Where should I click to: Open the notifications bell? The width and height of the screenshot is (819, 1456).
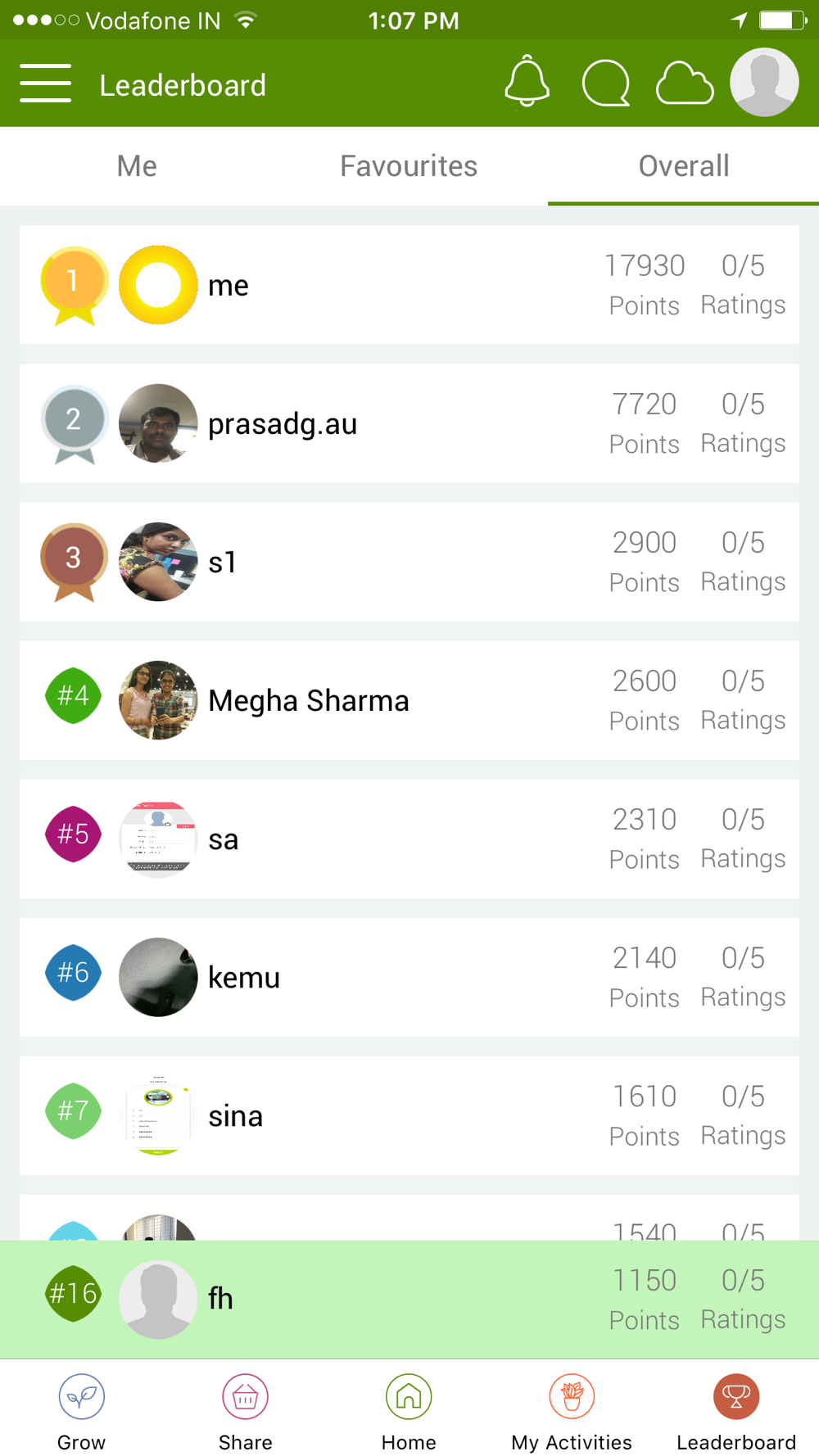[x=527, y=82]
